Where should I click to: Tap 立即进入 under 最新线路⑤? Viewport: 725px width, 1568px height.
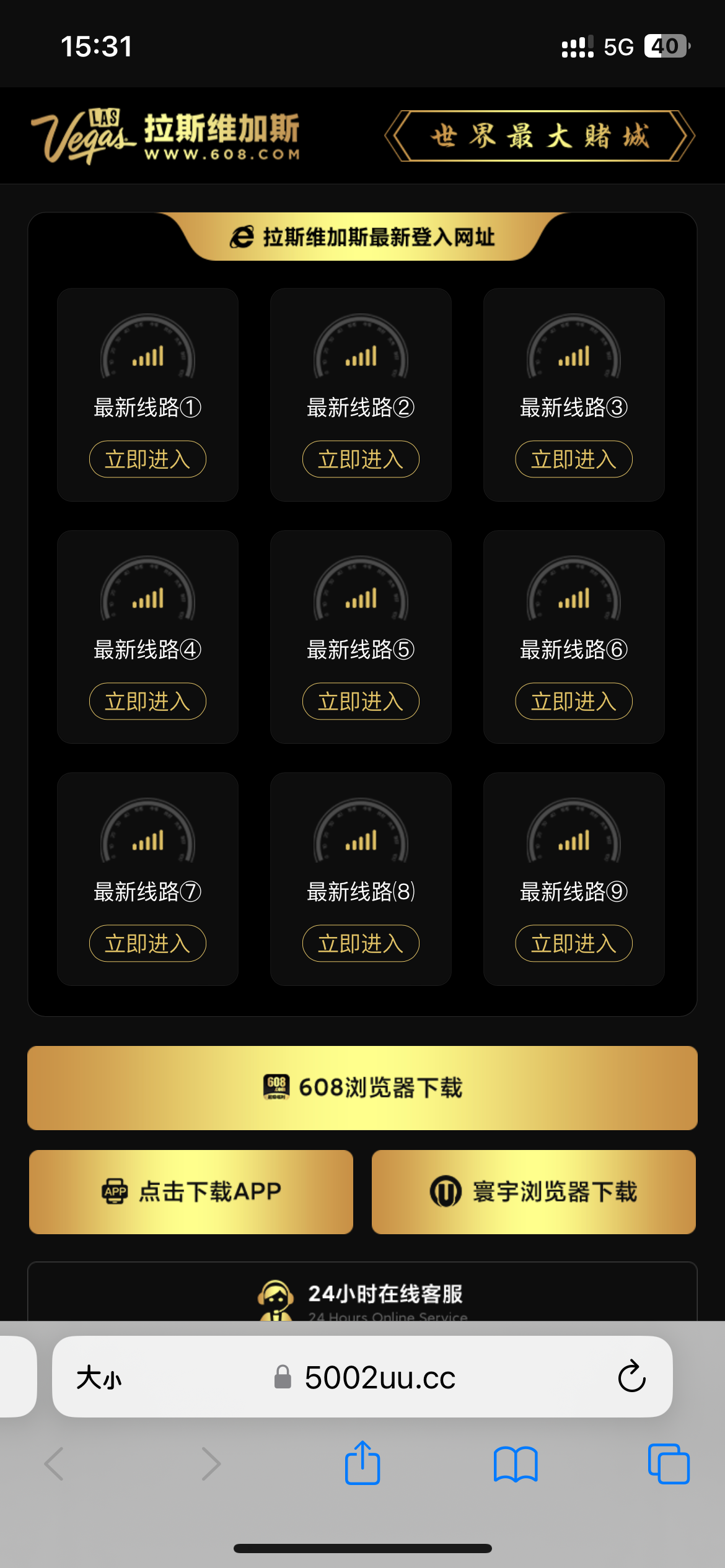pyautogui.click(x=361, y=702)
